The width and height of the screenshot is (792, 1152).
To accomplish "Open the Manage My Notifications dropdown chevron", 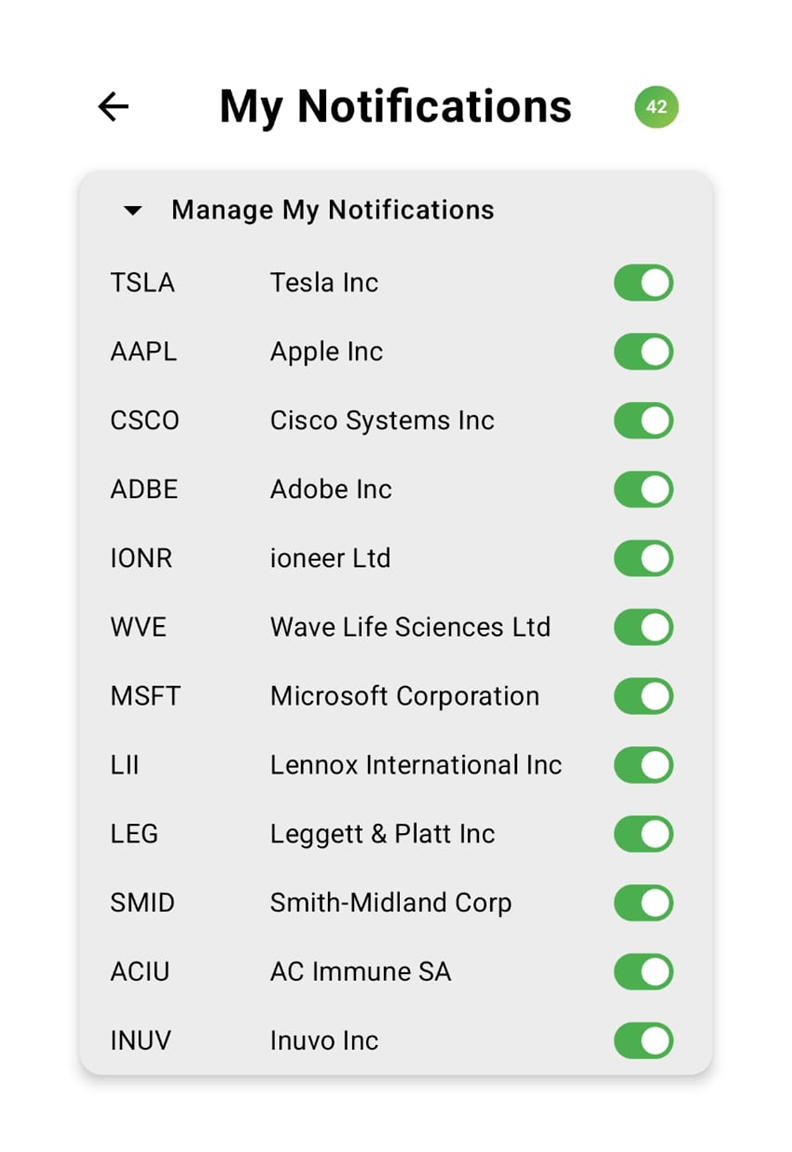I will (133, 210).
